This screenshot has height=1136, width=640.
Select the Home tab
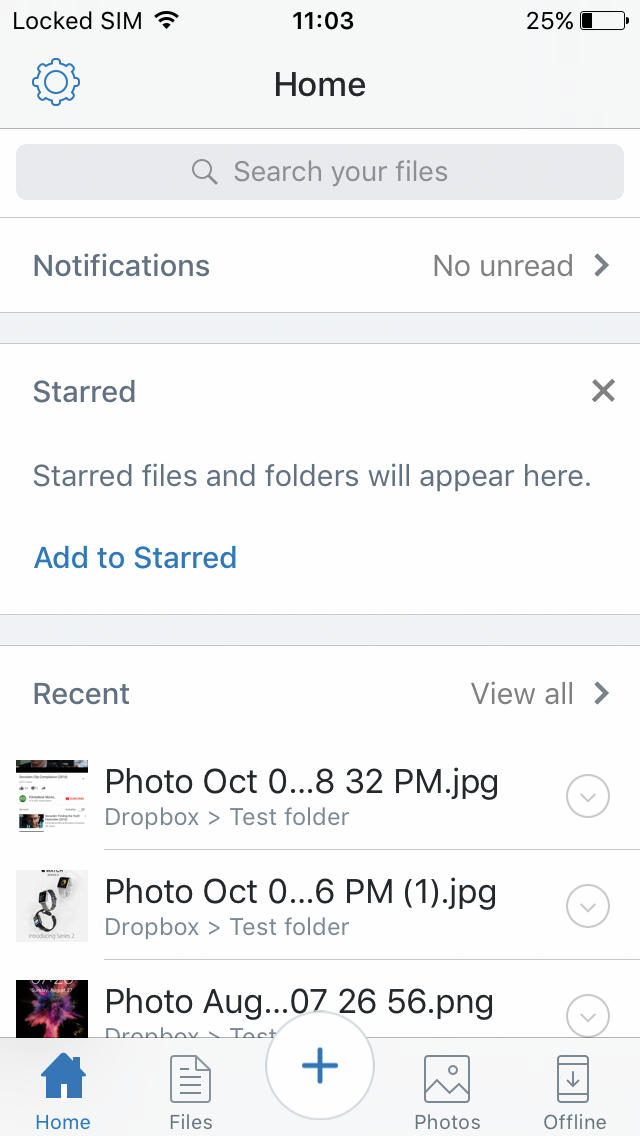(x=63, y=1091)
